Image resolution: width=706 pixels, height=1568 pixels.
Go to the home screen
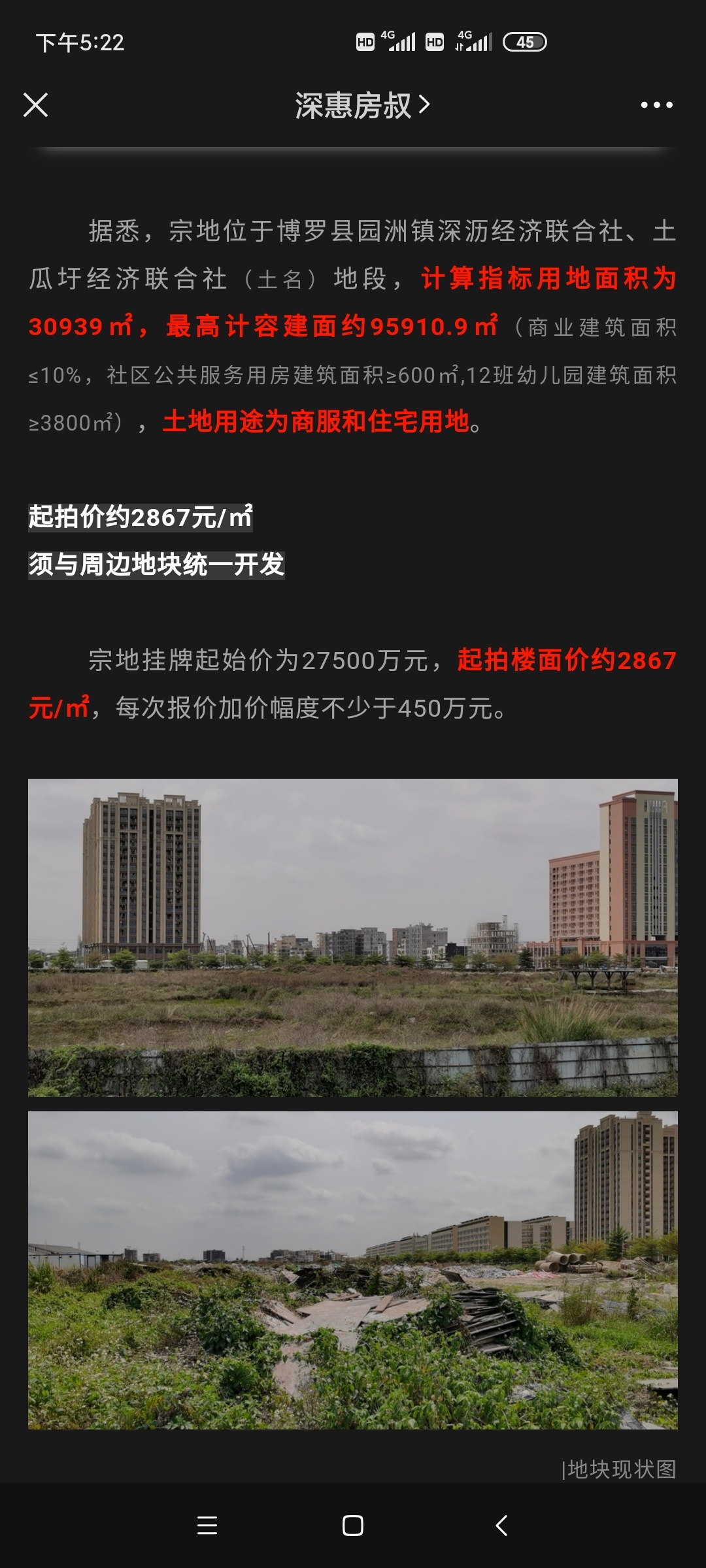[353, 1526]
